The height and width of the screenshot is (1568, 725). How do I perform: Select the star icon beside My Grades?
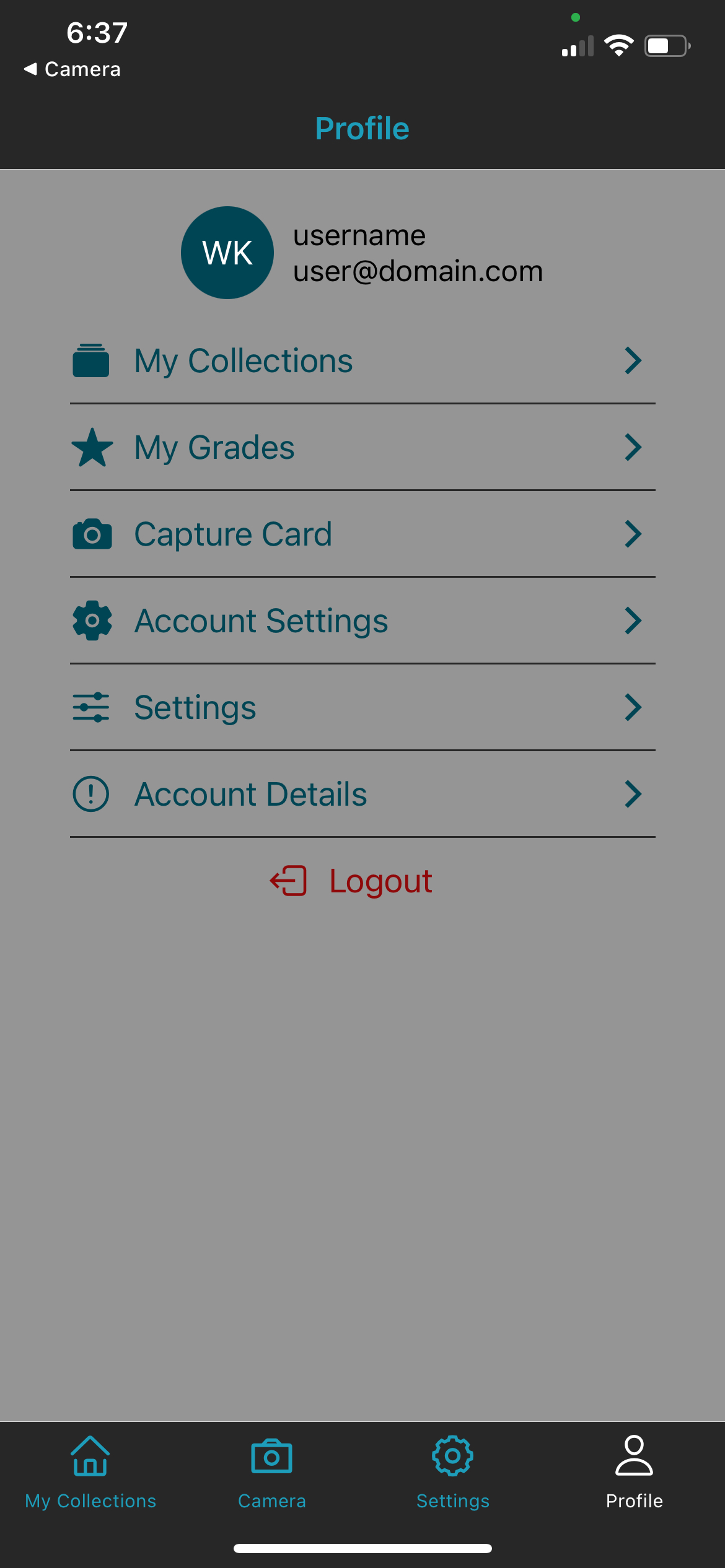click(x=90, y=447)
